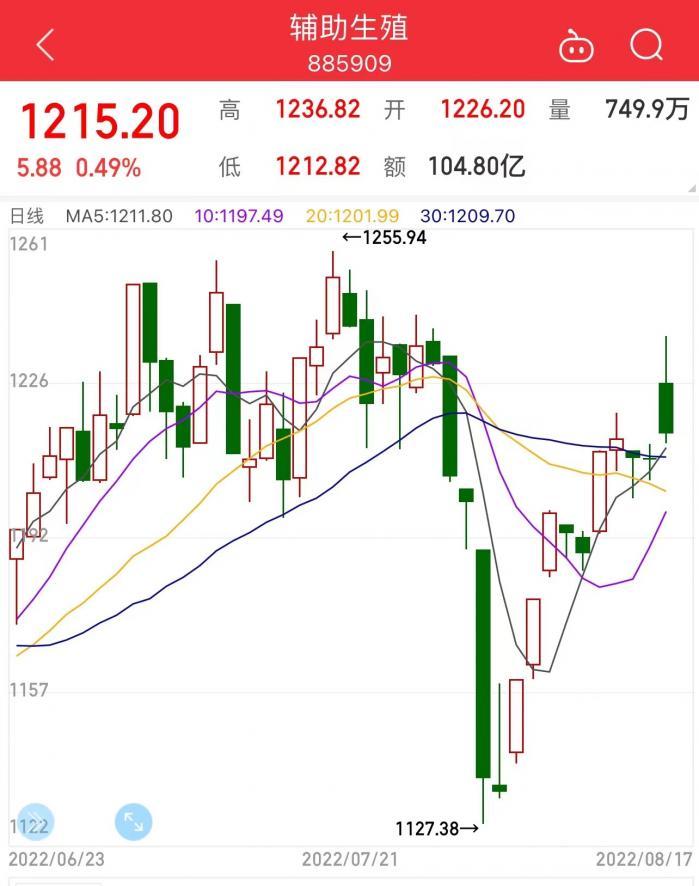Tap the double-arrow button on the chart
The image size is (699, 886).
pyautogui.click(x=34, y=822)
